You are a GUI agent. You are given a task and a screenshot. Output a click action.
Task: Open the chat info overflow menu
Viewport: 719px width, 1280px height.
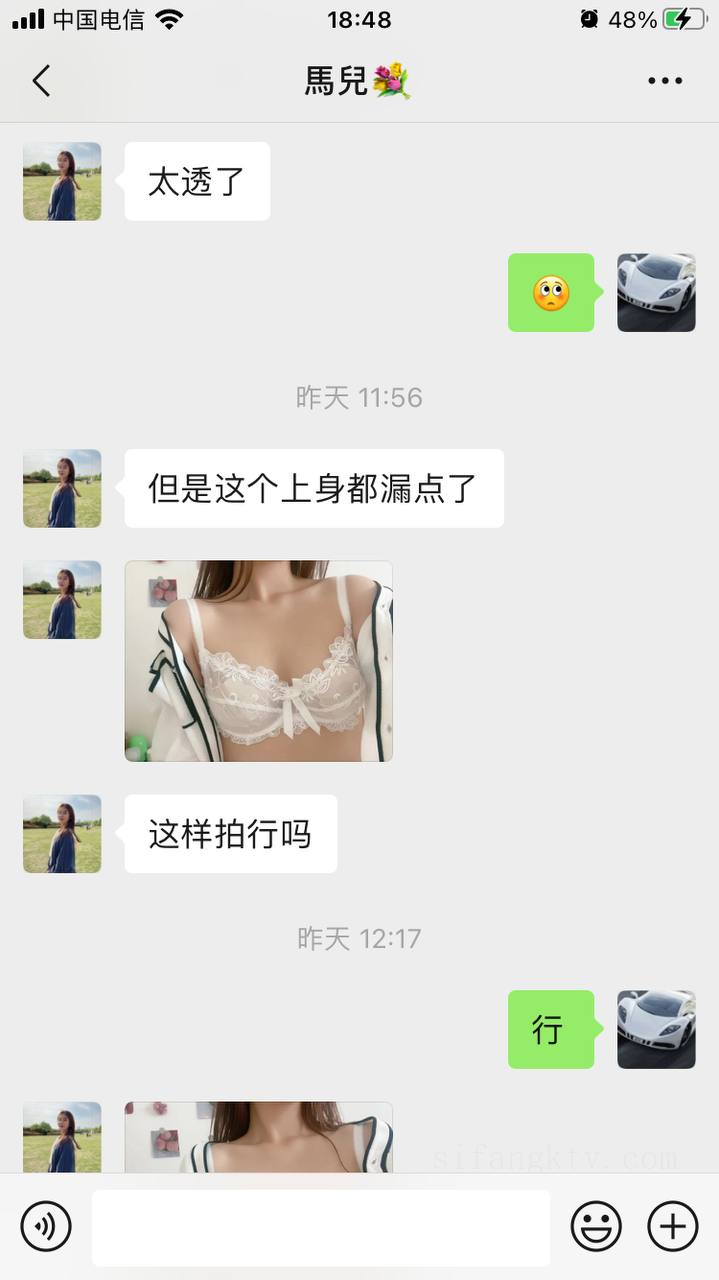pyautogui.click(x=665, y=81)
